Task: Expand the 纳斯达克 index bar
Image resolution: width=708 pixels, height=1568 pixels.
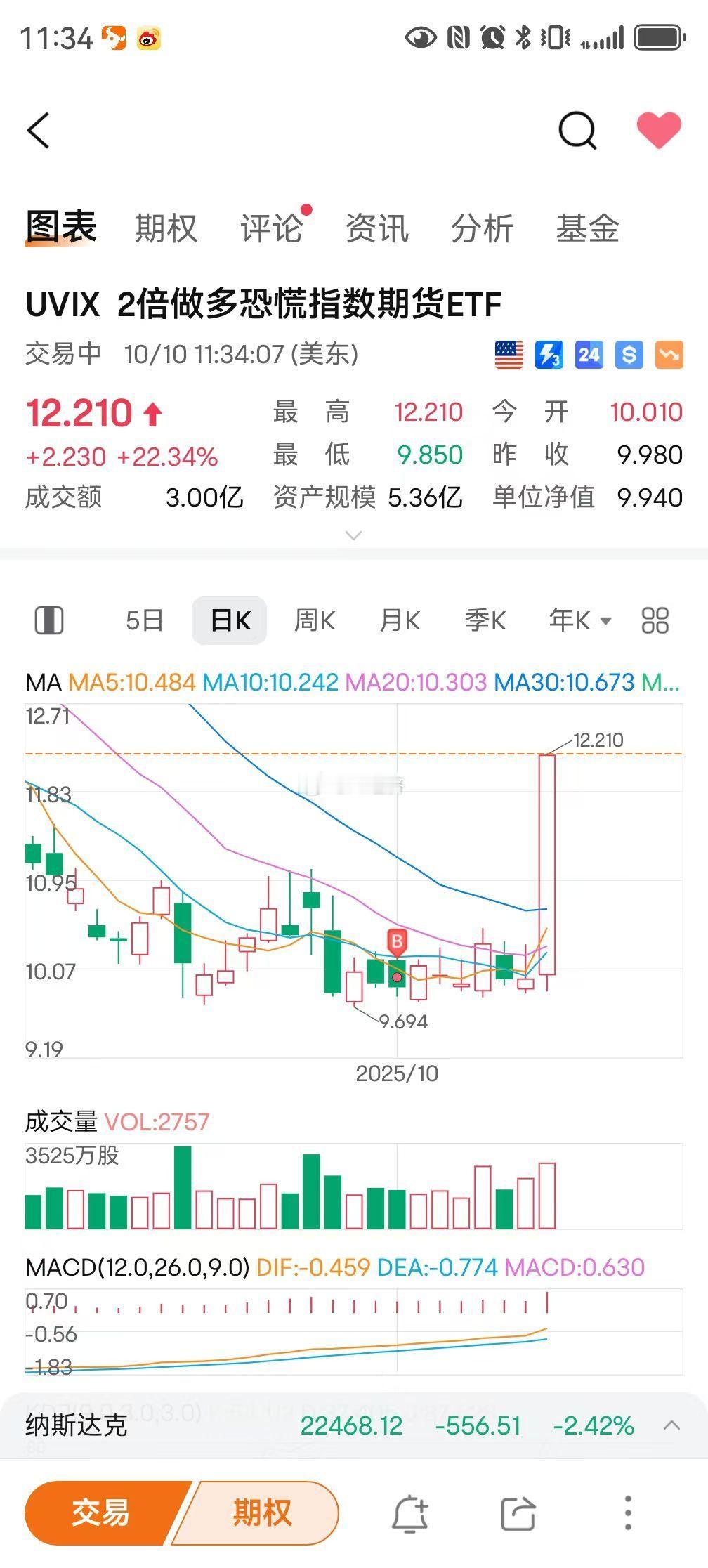Action: pyautogui.click(x=671, y=1425)
